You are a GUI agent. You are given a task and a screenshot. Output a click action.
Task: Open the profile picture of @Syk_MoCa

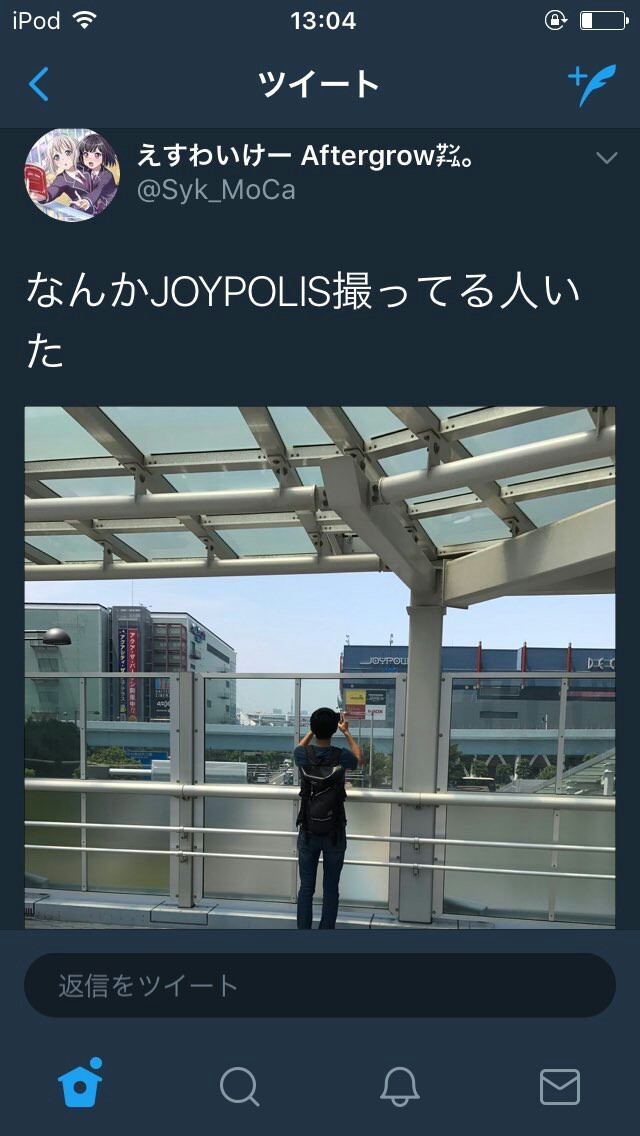(x=71, y=174)
